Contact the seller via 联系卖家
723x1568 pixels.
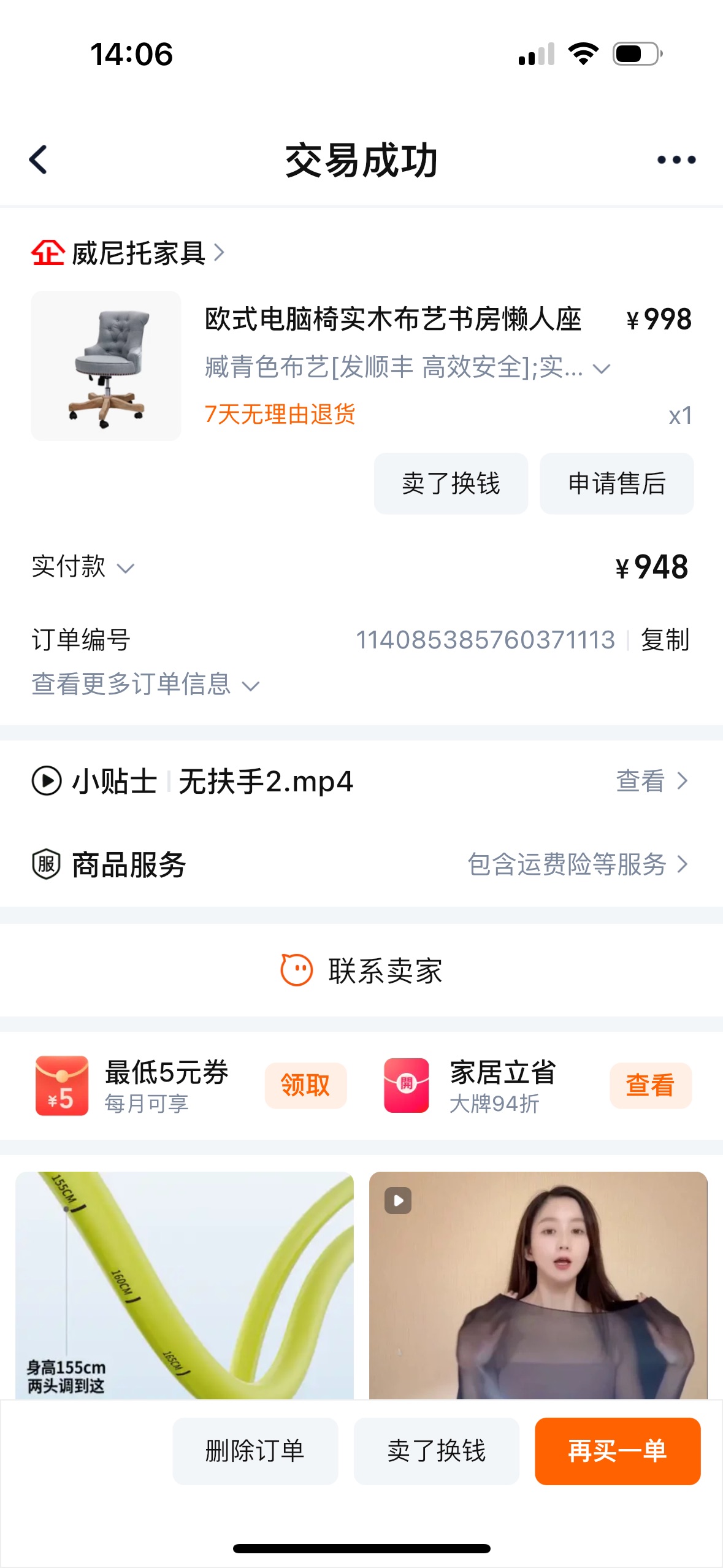[x=361, y=971]
